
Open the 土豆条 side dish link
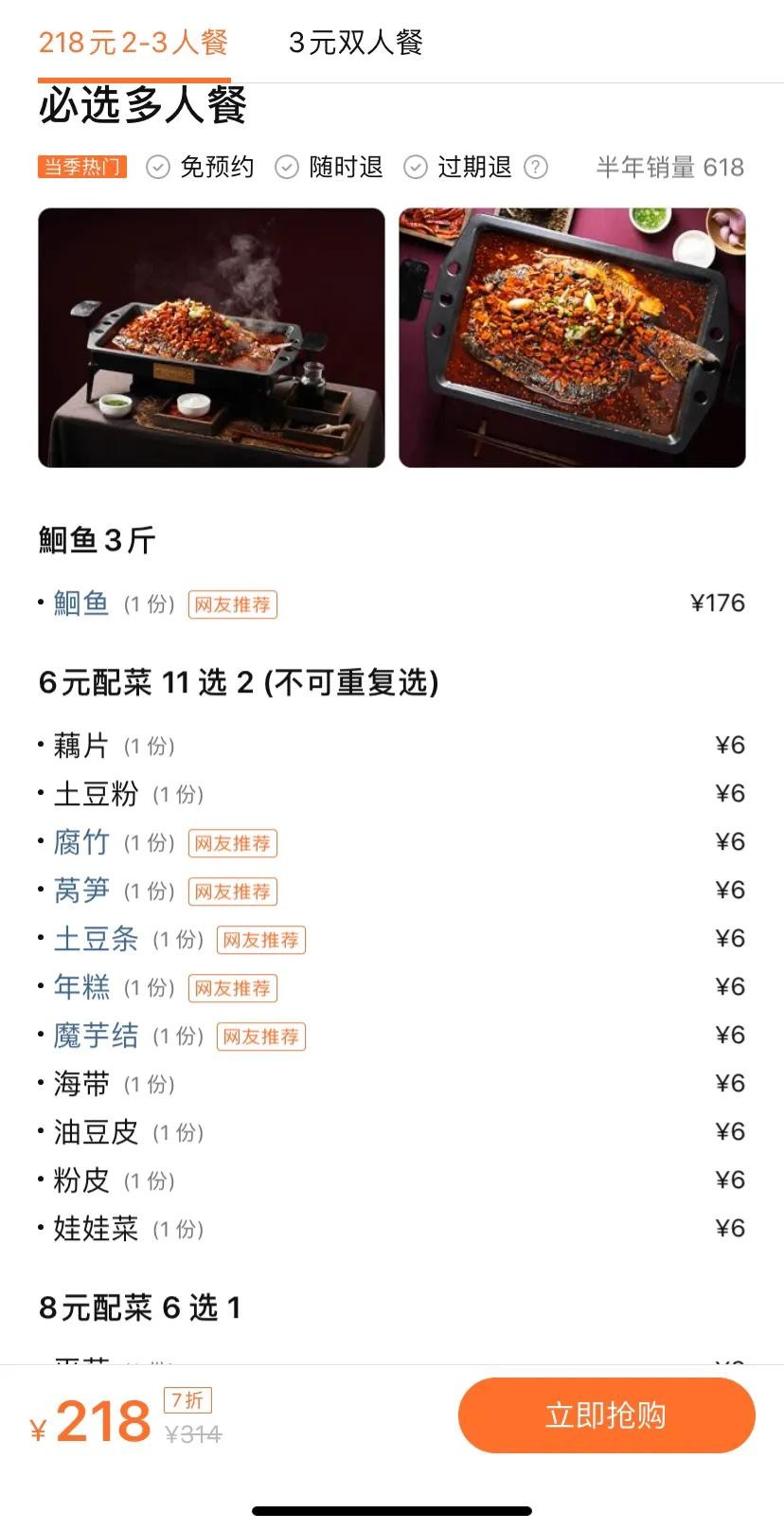pyautogui.click(x=96, y=939)
